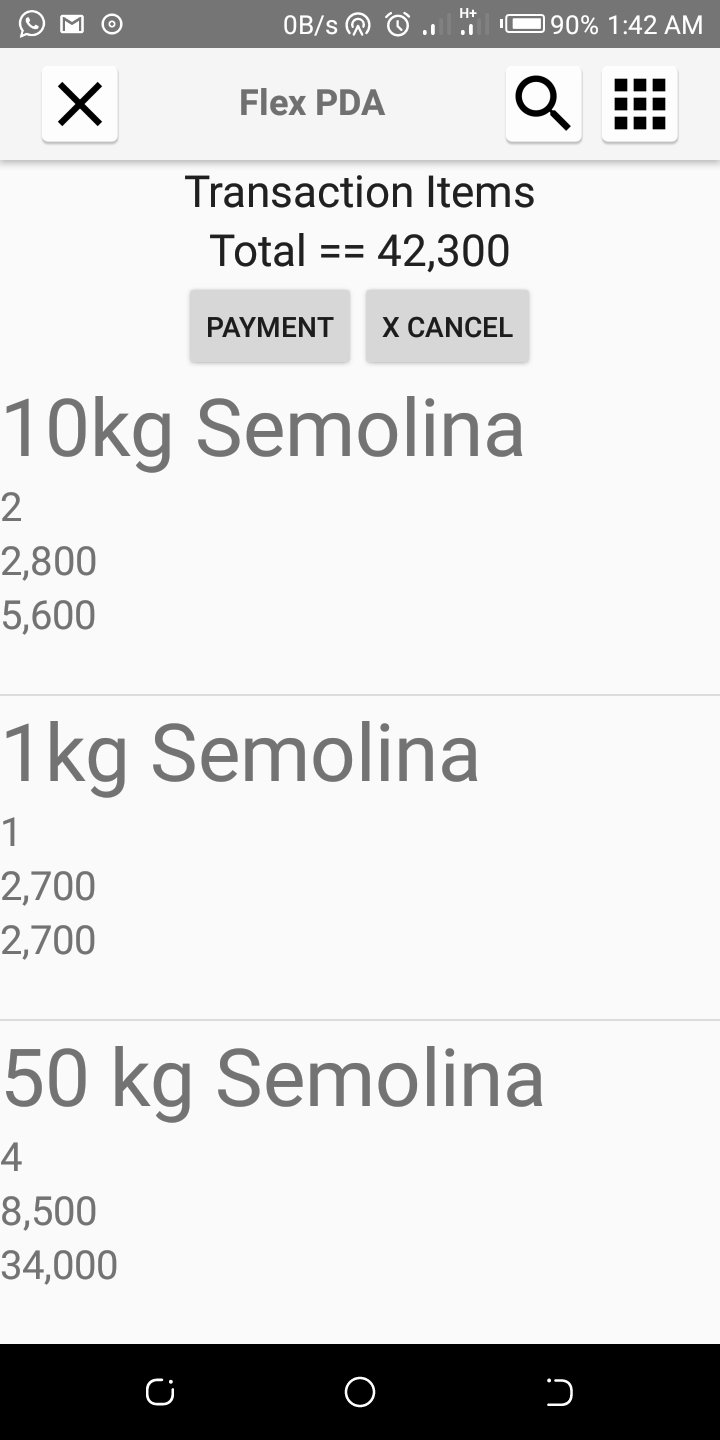Close the Flex PDA screen
Image resolution: width=720 pixels, height=1440 pixels.
click(x=80, y=104)
